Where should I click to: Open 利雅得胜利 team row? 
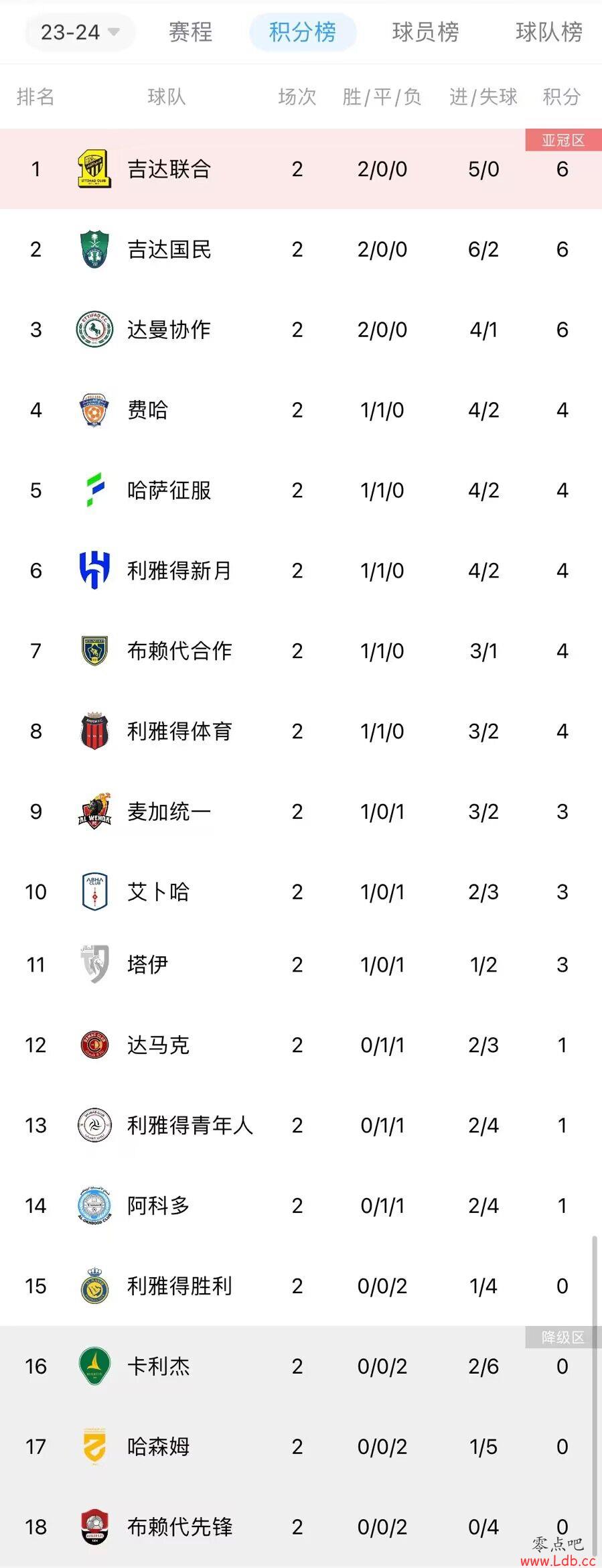179,1286
